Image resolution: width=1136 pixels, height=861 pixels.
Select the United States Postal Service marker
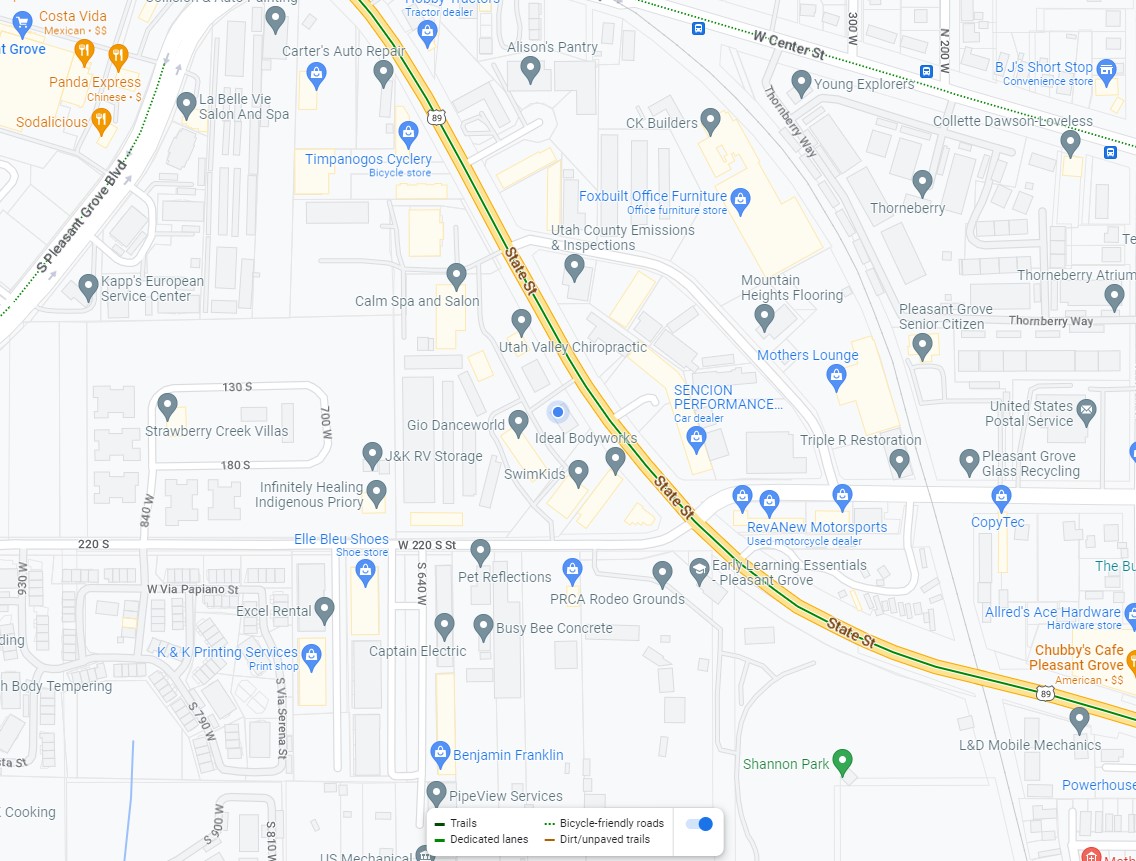1087,409
